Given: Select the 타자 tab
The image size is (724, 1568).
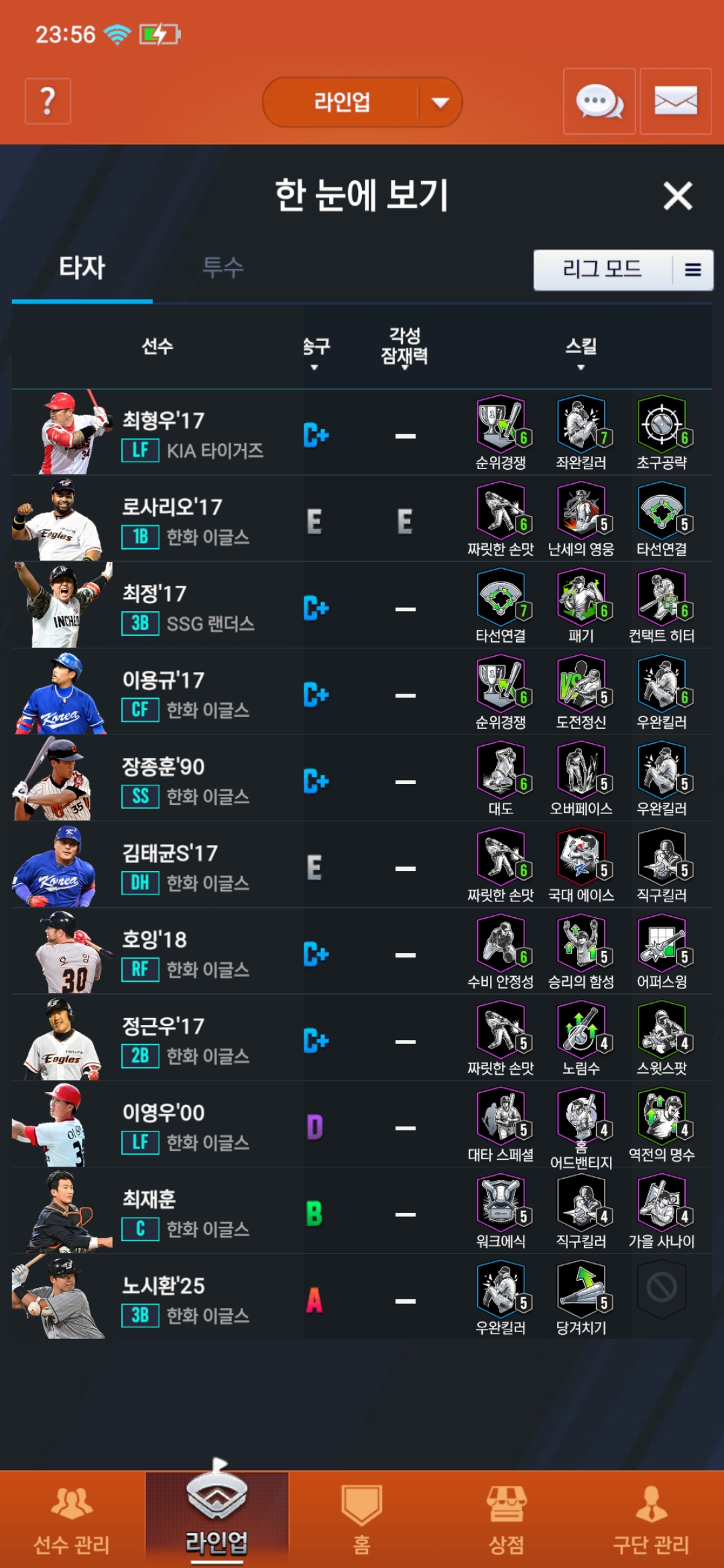Looking at the screenshot, I should pyautogui.click(x=82, y=268).
